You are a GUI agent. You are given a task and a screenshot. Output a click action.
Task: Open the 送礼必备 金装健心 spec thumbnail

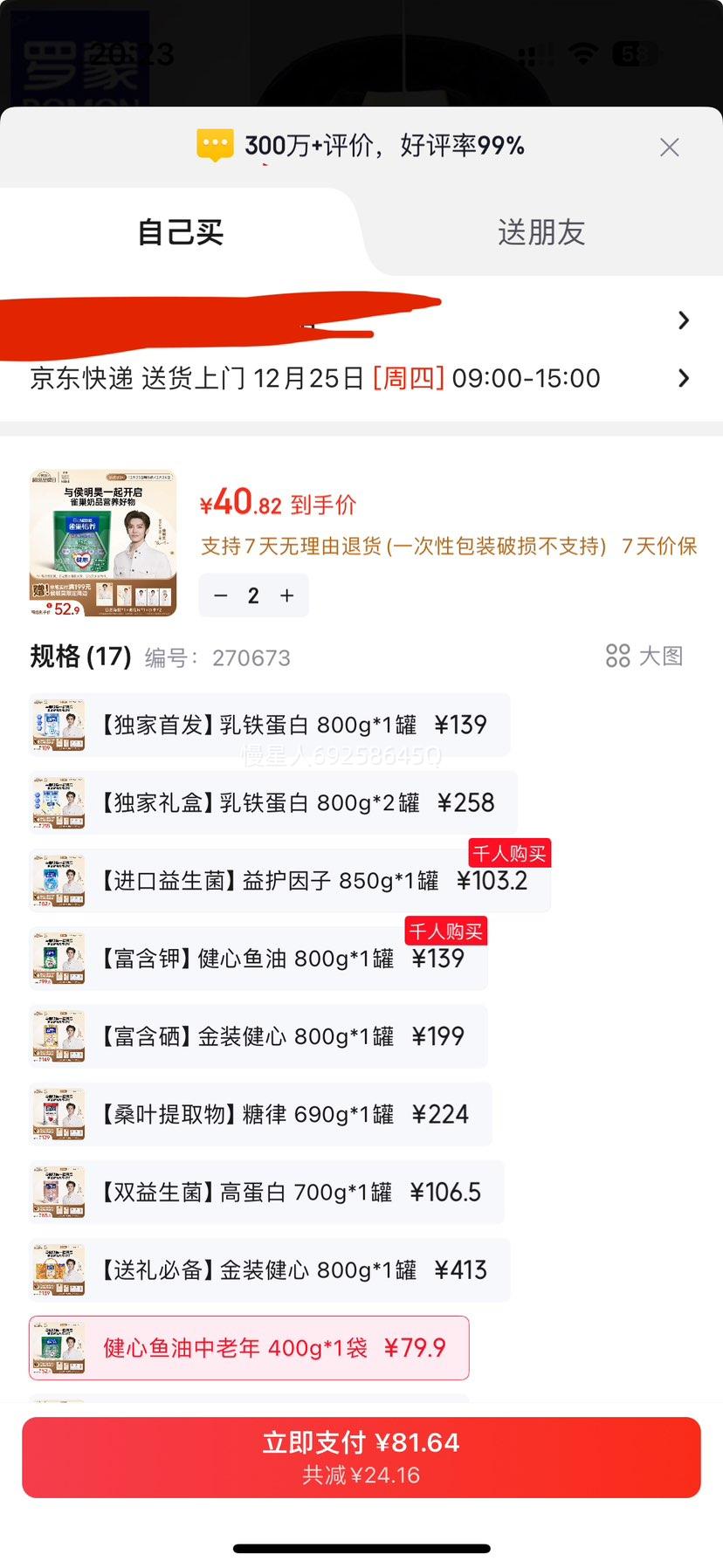pos(58,1269)
